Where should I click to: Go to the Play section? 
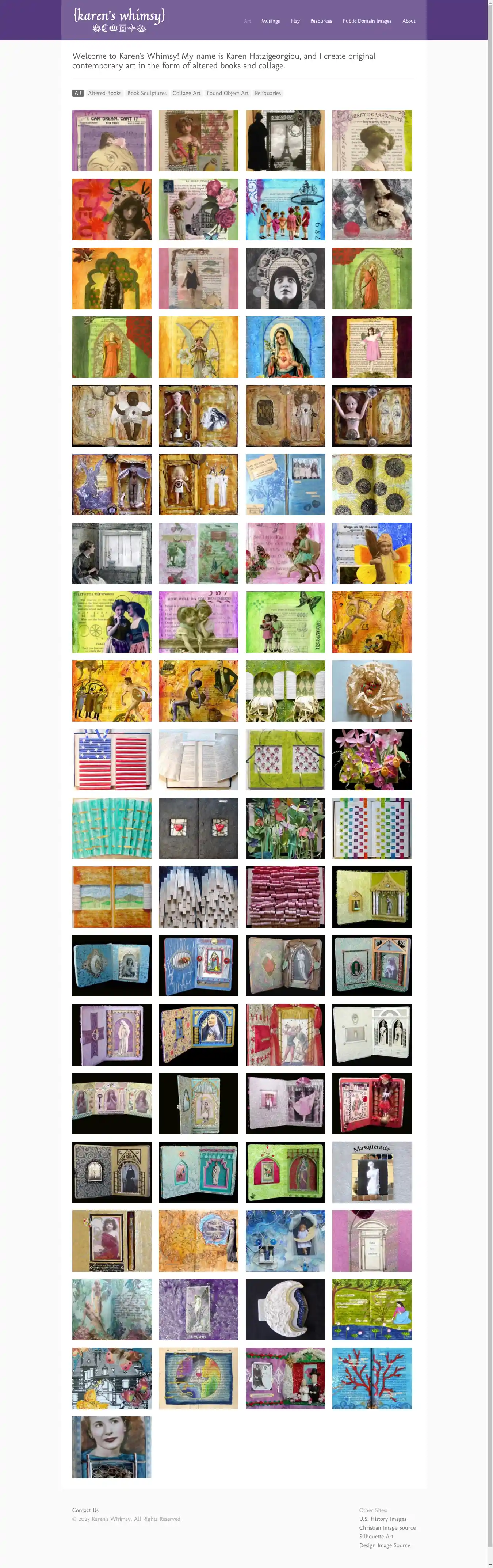[x=295, y=21]
